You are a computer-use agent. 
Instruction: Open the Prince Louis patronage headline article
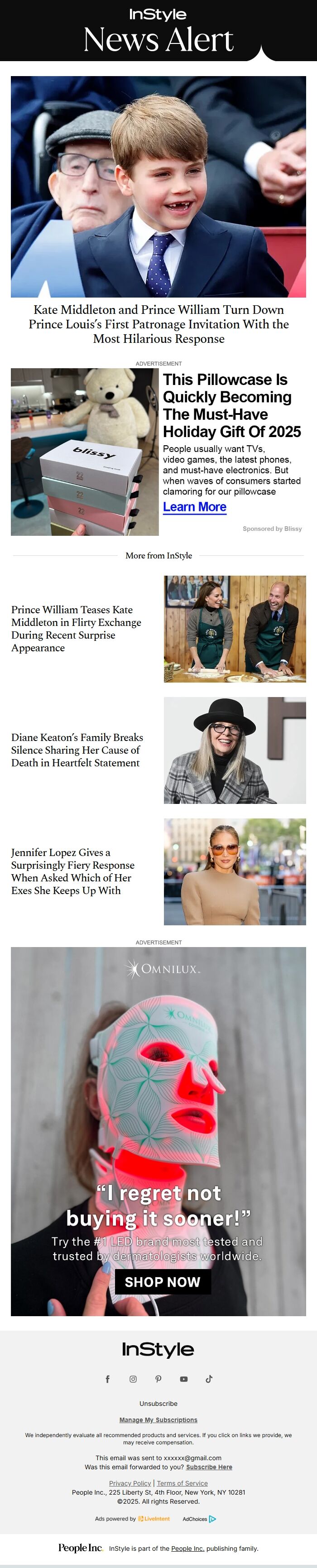click(158, 324)
